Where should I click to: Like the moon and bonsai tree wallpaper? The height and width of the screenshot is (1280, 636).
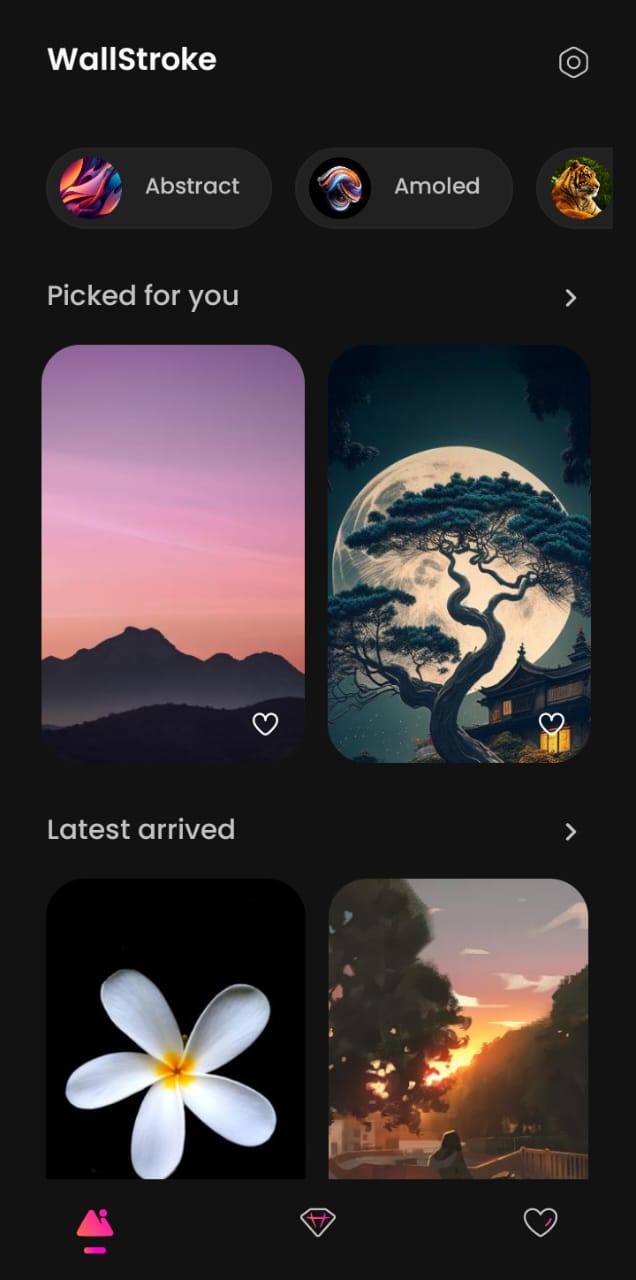(551, 723)
